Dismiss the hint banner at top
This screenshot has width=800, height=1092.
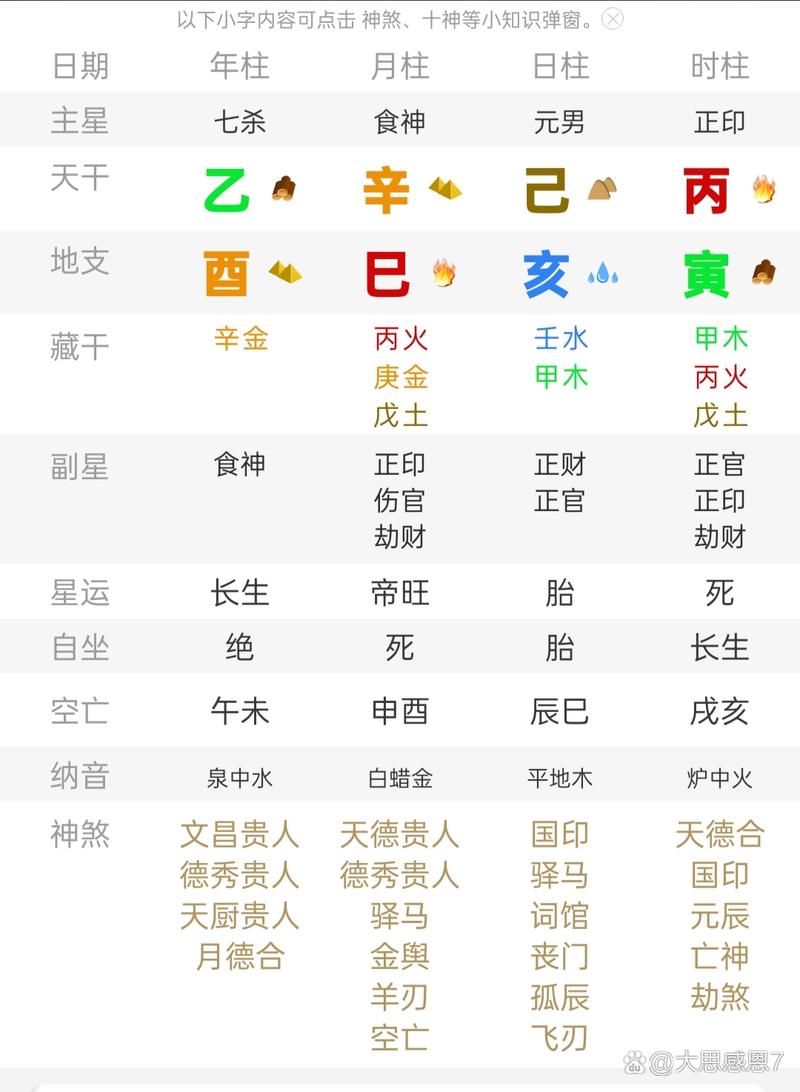click(x=614, y=19)
